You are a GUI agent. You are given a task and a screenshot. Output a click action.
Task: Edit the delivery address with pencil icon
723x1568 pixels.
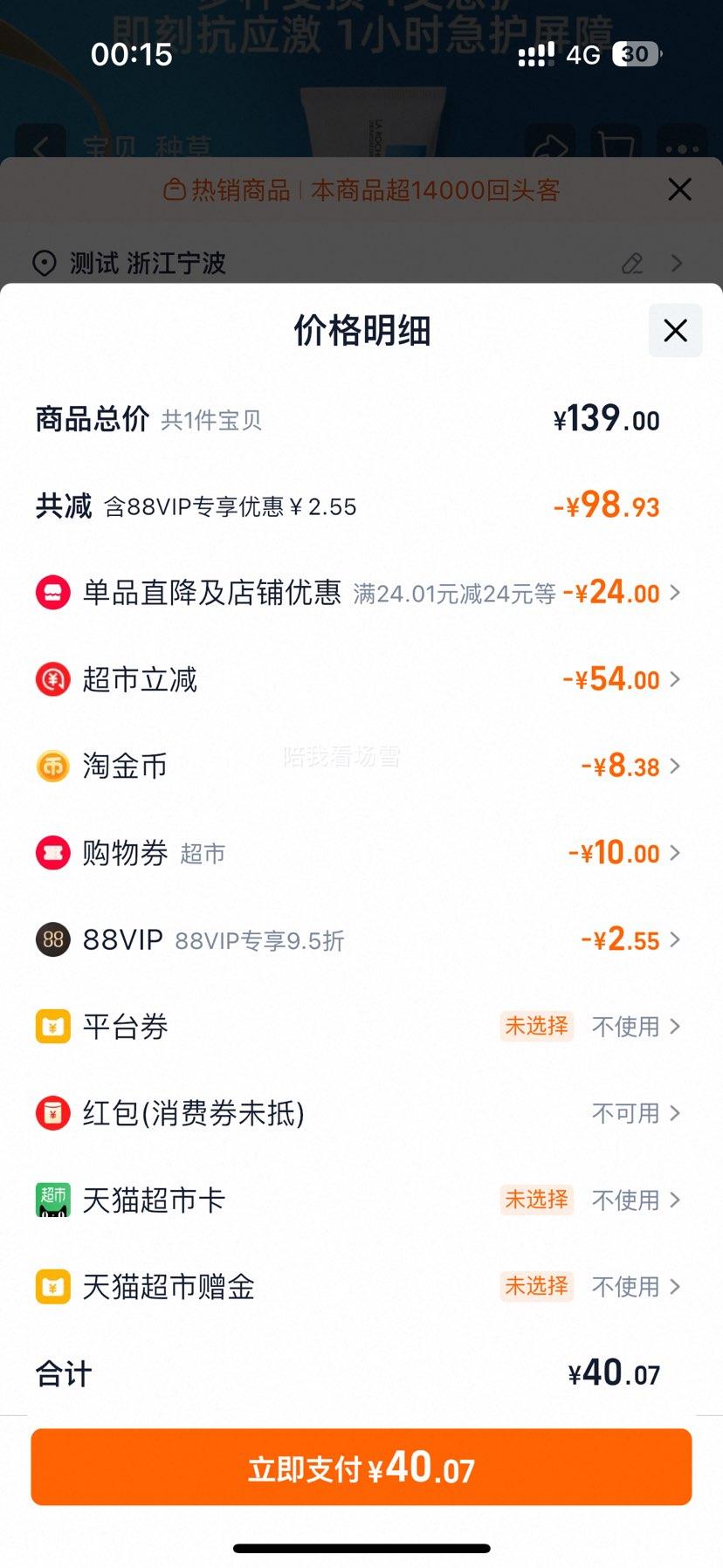coord(632,264)
